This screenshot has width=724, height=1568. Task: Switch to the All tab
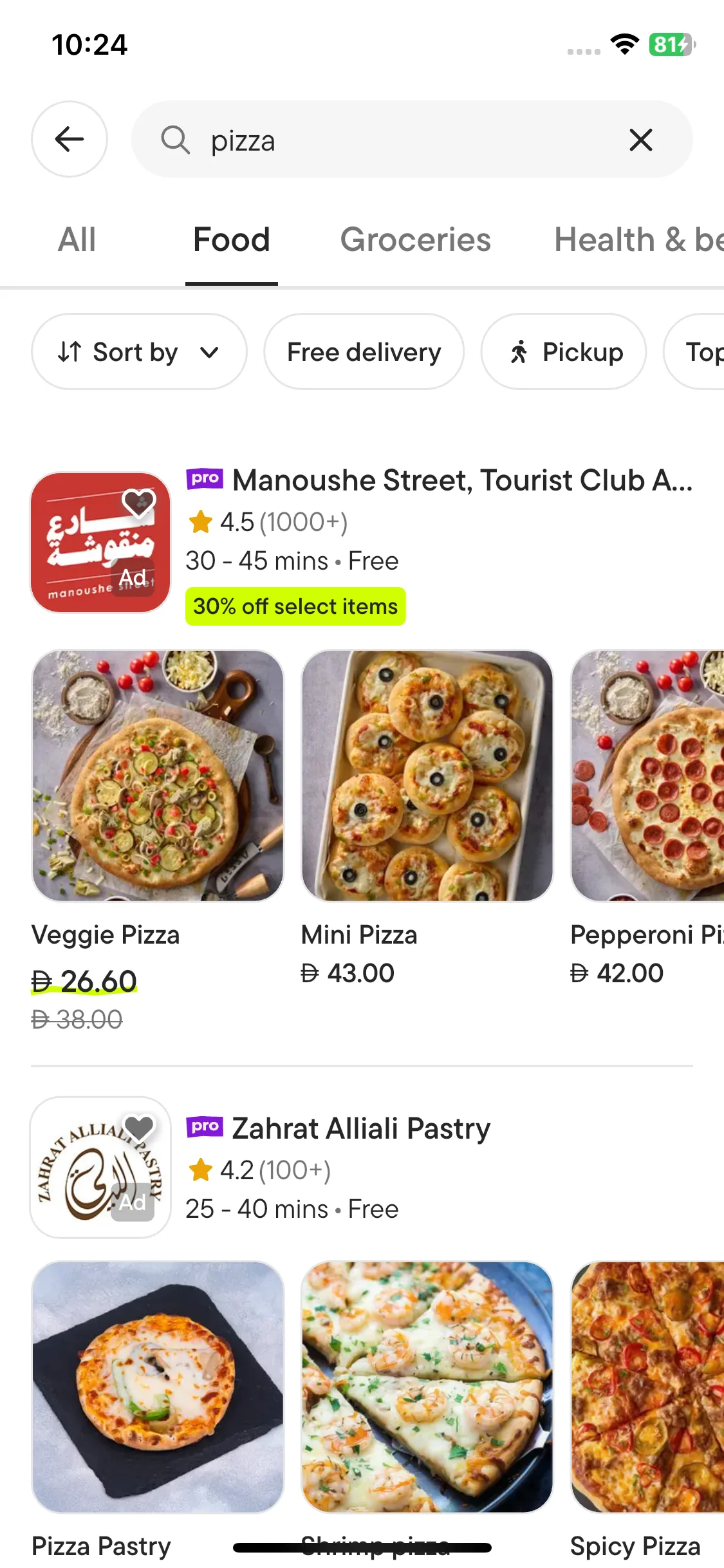coord(77,240)
